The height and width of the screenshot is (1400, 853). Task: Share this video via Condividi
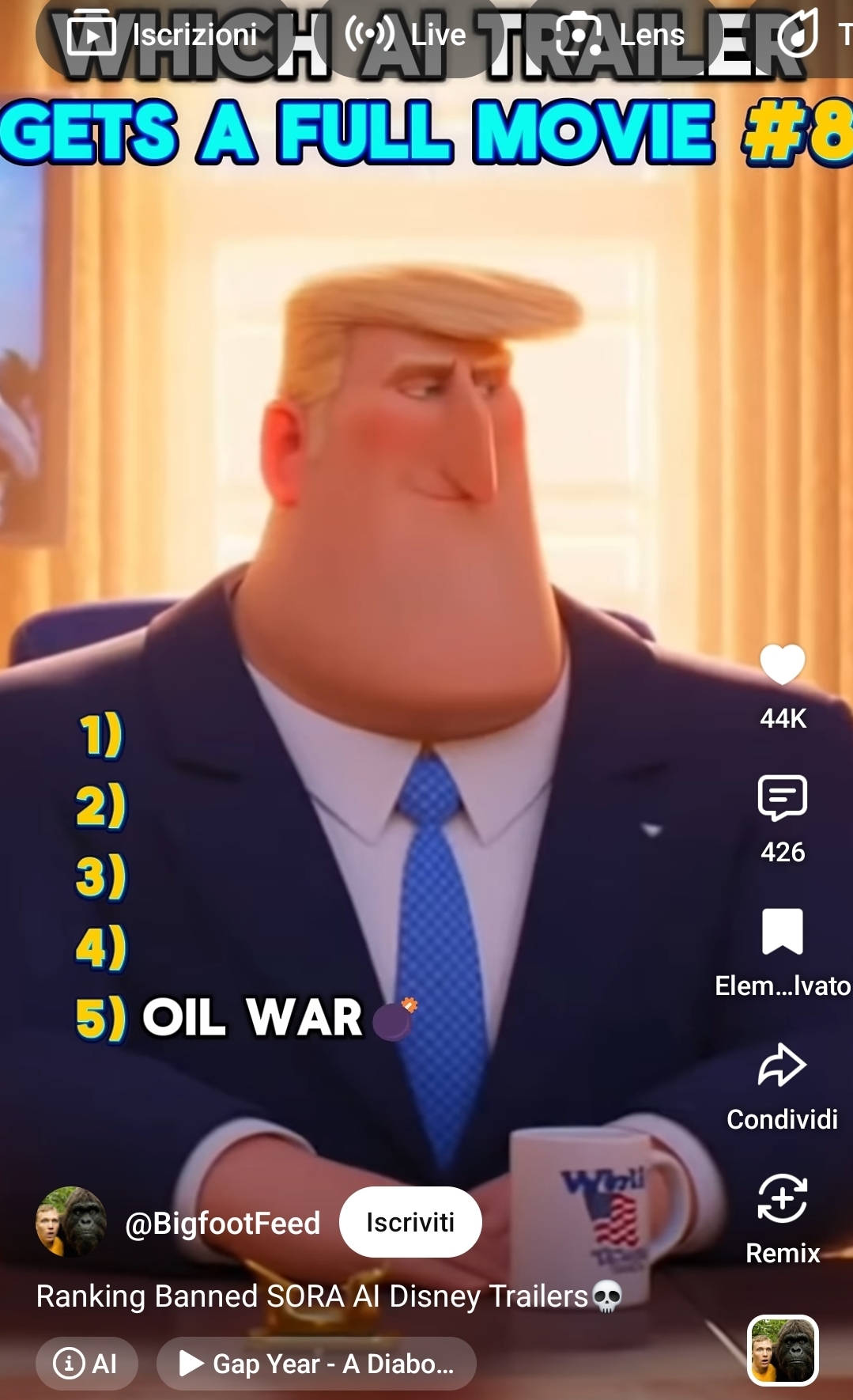tap(783, 1065)
